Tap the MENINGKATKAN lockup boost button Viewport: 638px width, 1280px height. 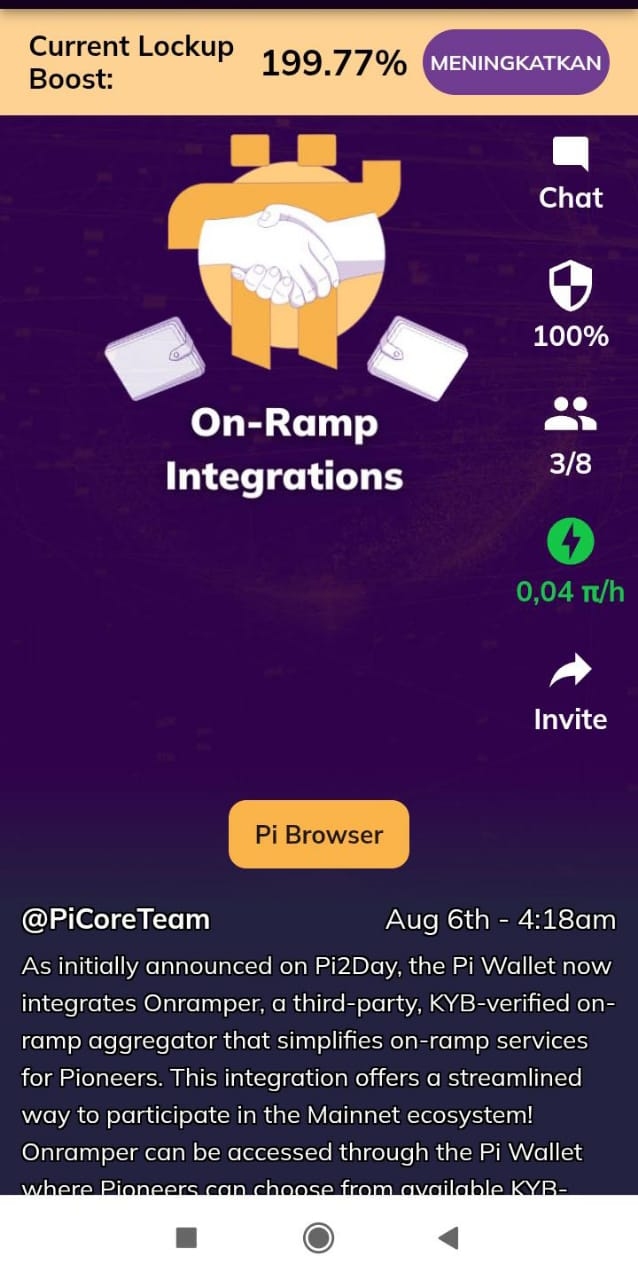[x=516, y=63]
